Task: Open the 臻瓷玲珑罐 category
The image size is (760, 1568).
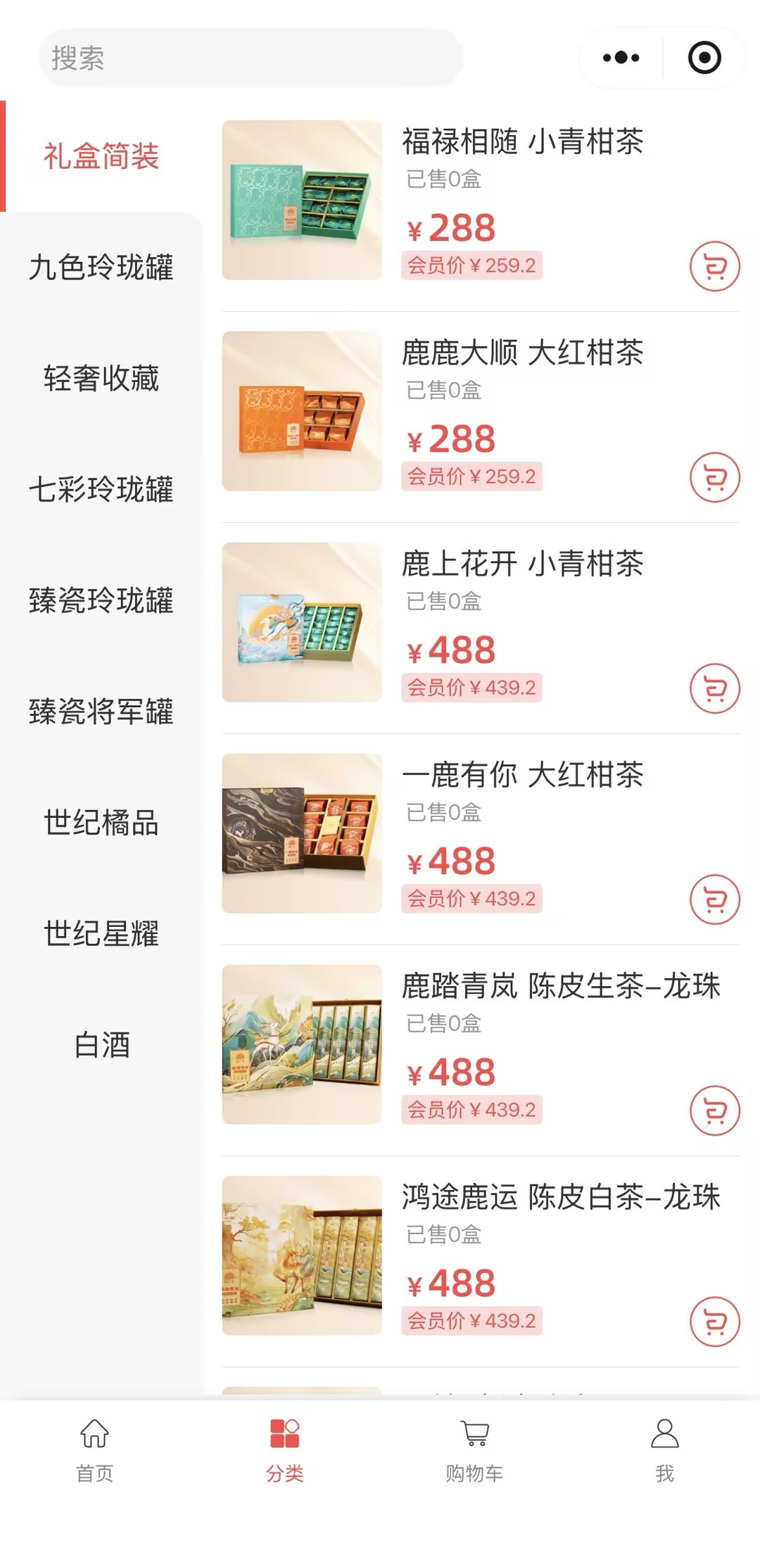Action: (101, 601)
